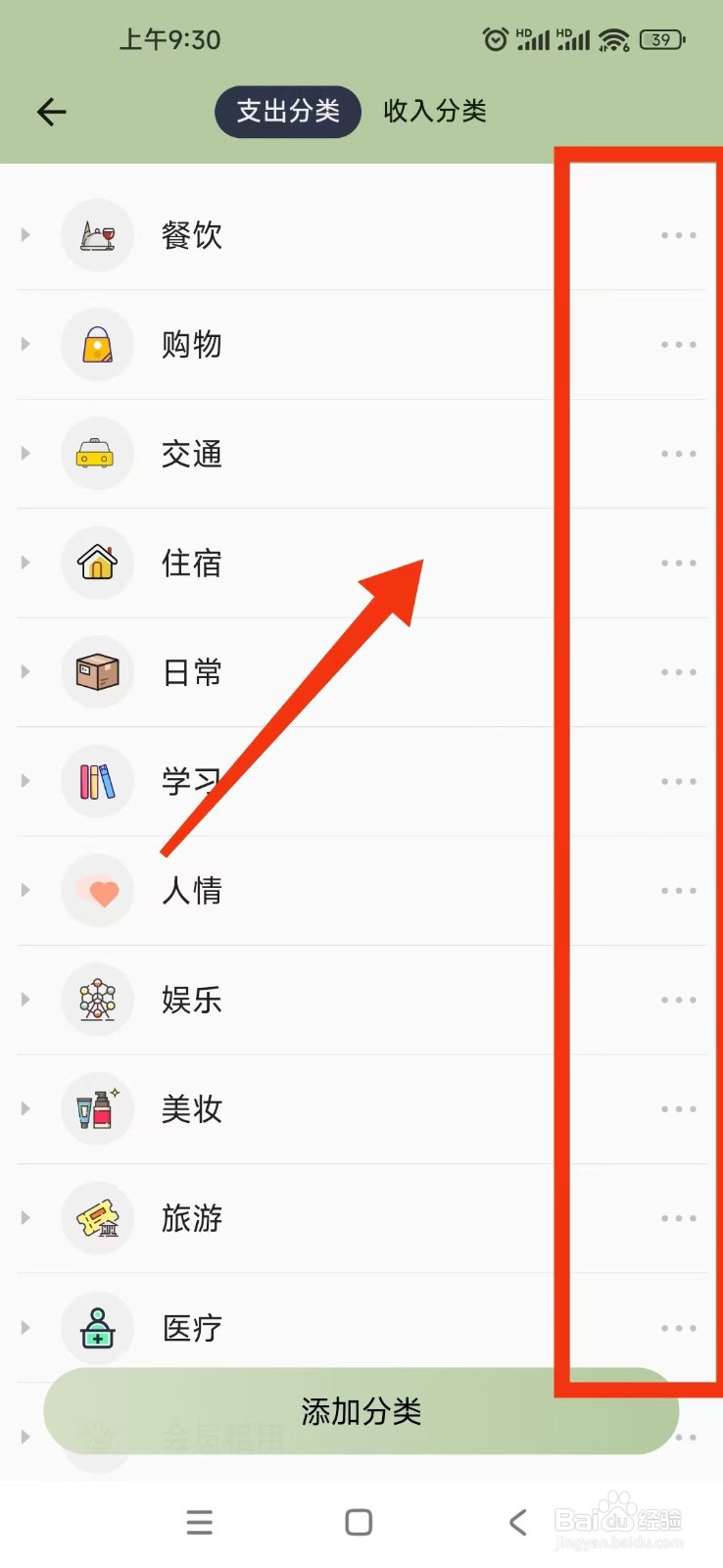This screenshot has height=1568, width=723.
Task: Click the 购物 shopping bag icon
Action: pos(97,344)
